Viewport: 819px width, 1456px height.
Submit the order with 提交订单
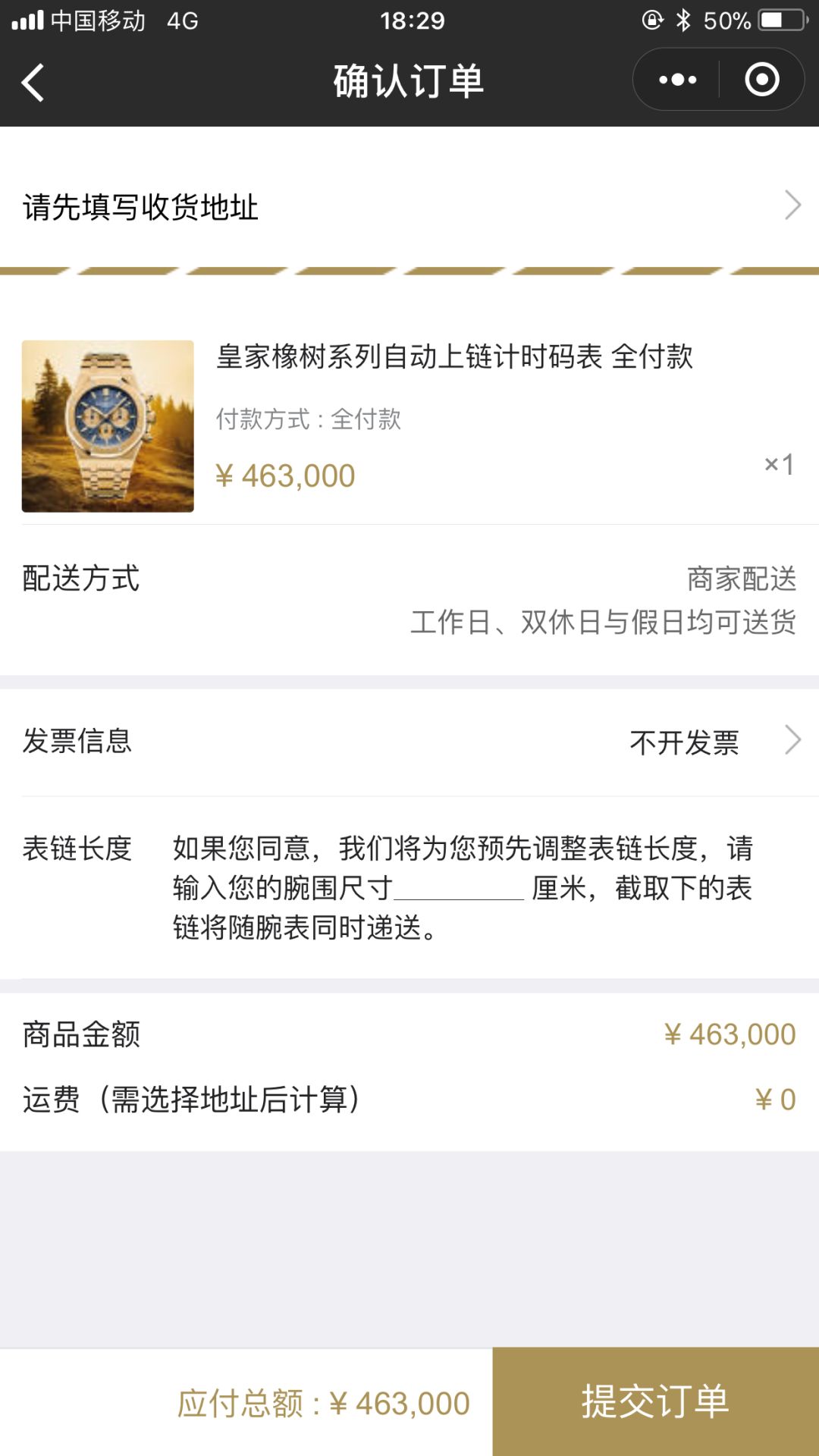[x=655, y=1401]
